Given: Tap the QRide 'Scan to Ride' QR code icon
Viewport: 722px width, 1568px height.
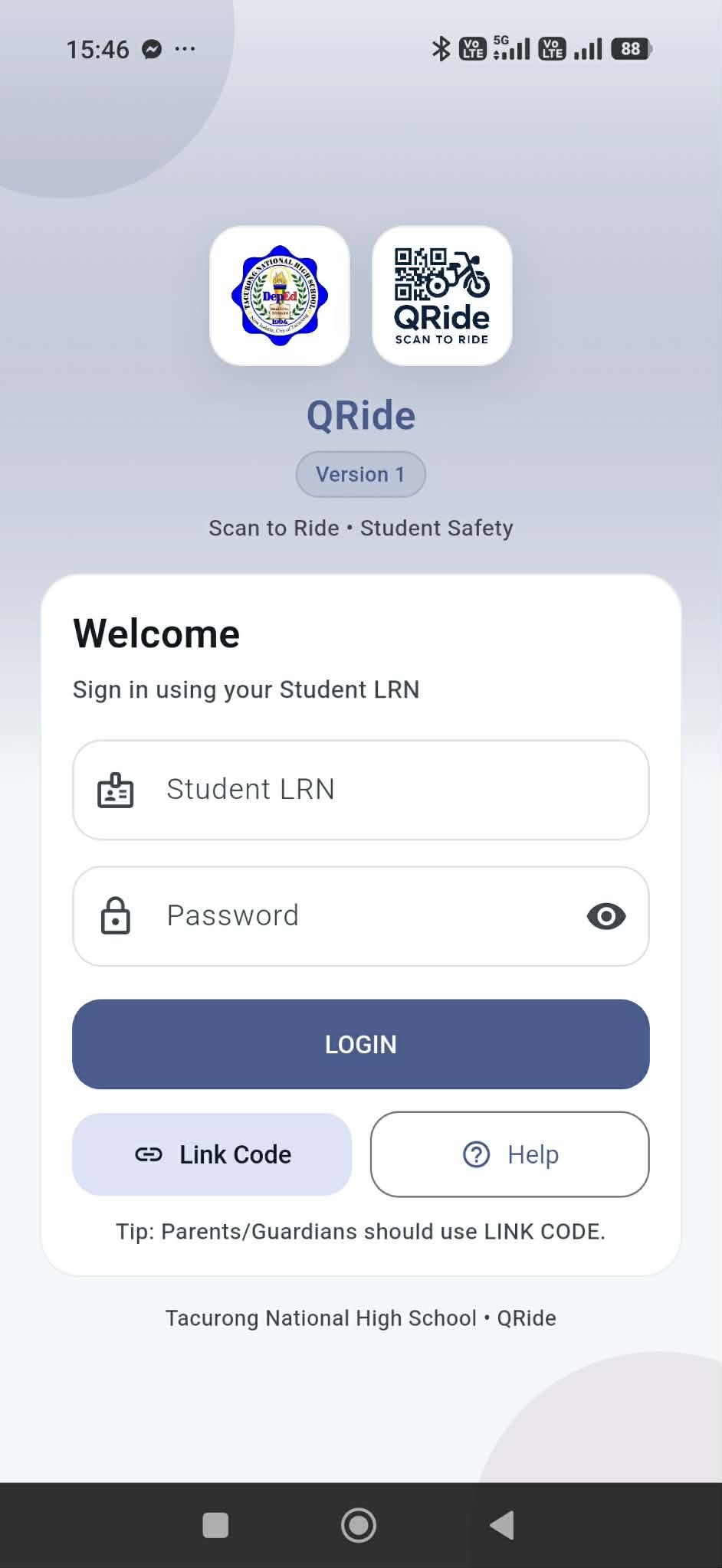Looking at the screenshot, I should point(441,295).
